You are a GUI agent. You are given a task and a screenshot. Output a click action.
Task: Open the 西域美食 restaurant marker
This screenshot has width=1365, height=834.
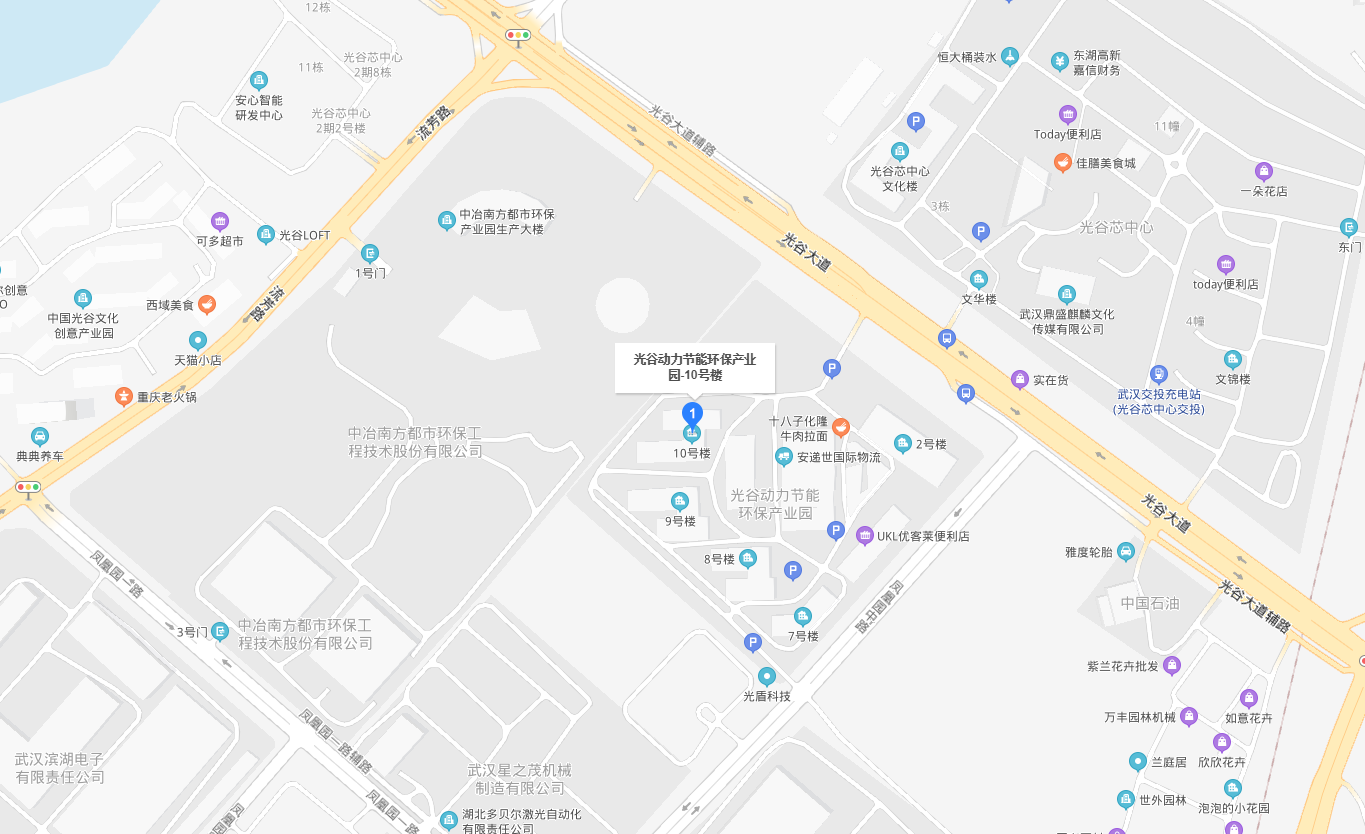(207, 304)
